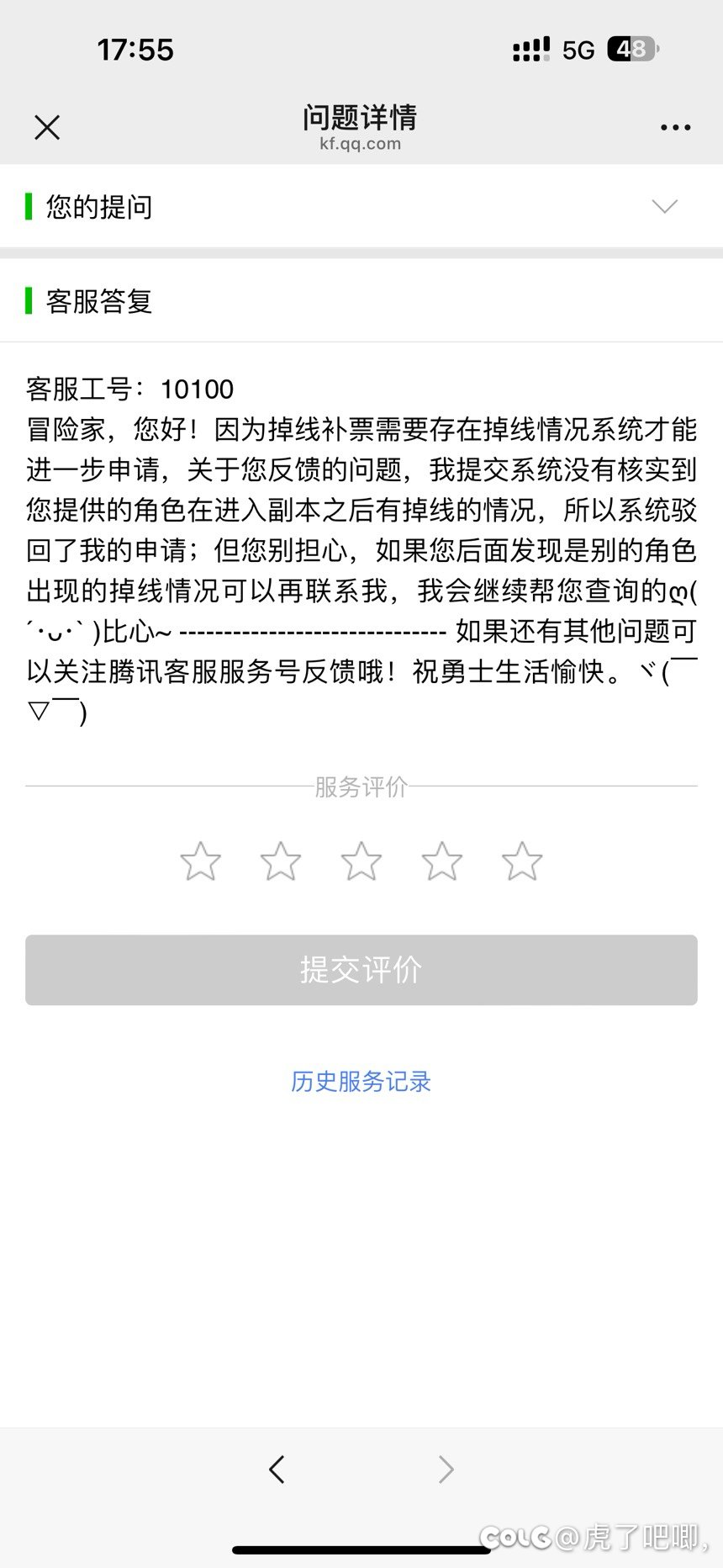The height and width of the screenshot is (1568, 723).
Task: Select the third star rating
Action: point(361,861)
